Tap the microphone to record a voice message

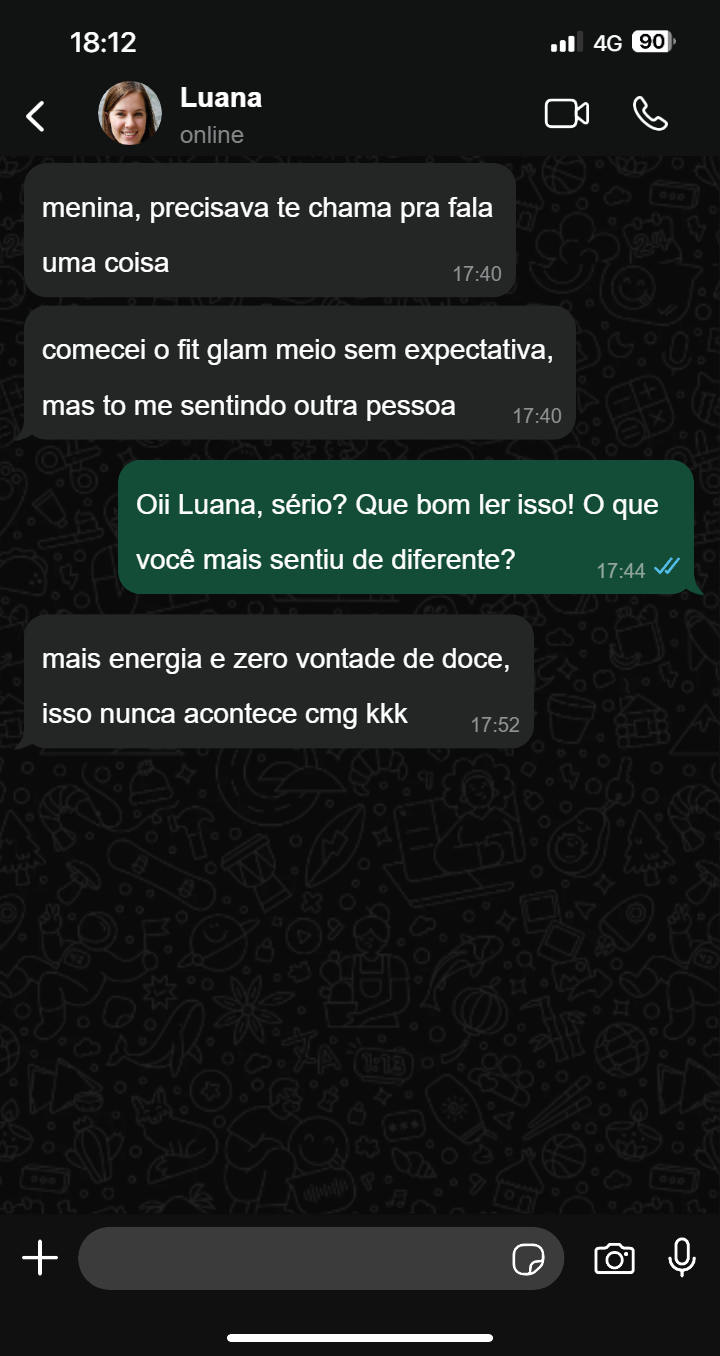(x=682, y=1258)
